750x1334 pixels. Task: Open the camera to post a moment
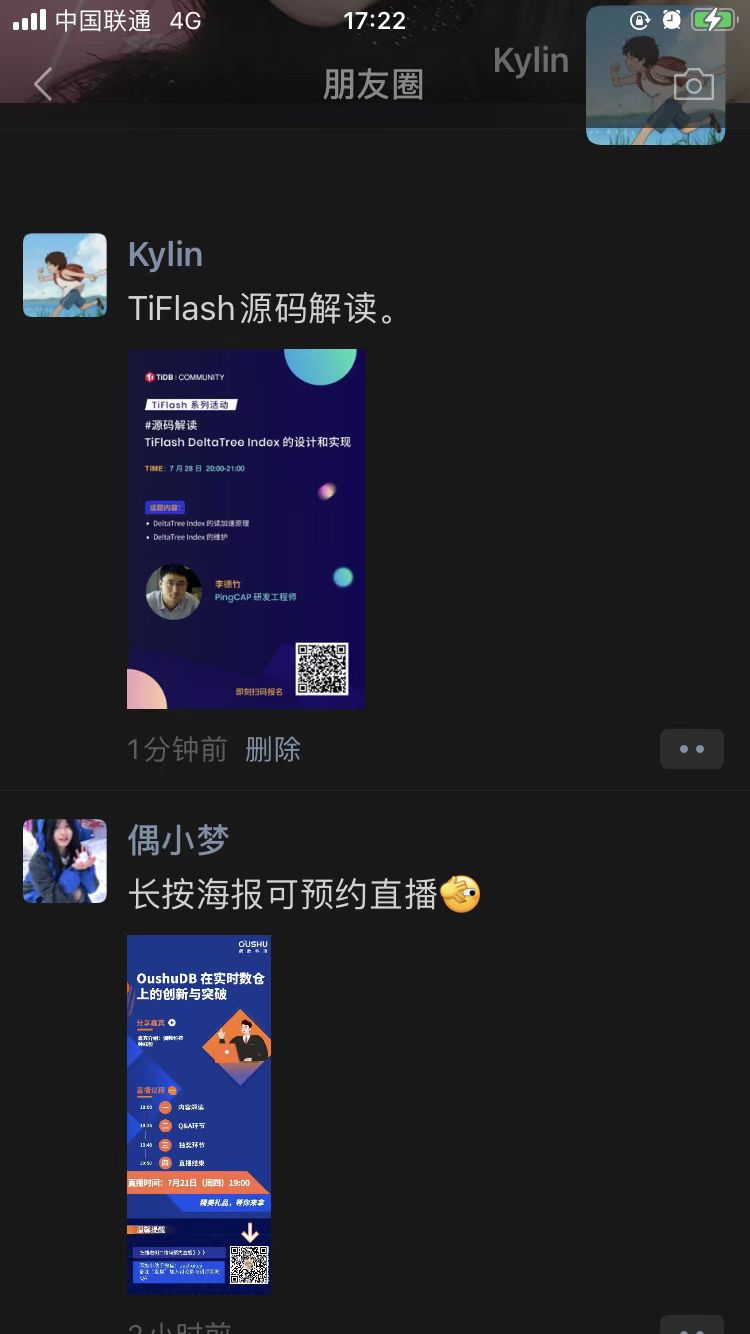tap(693, 85)
